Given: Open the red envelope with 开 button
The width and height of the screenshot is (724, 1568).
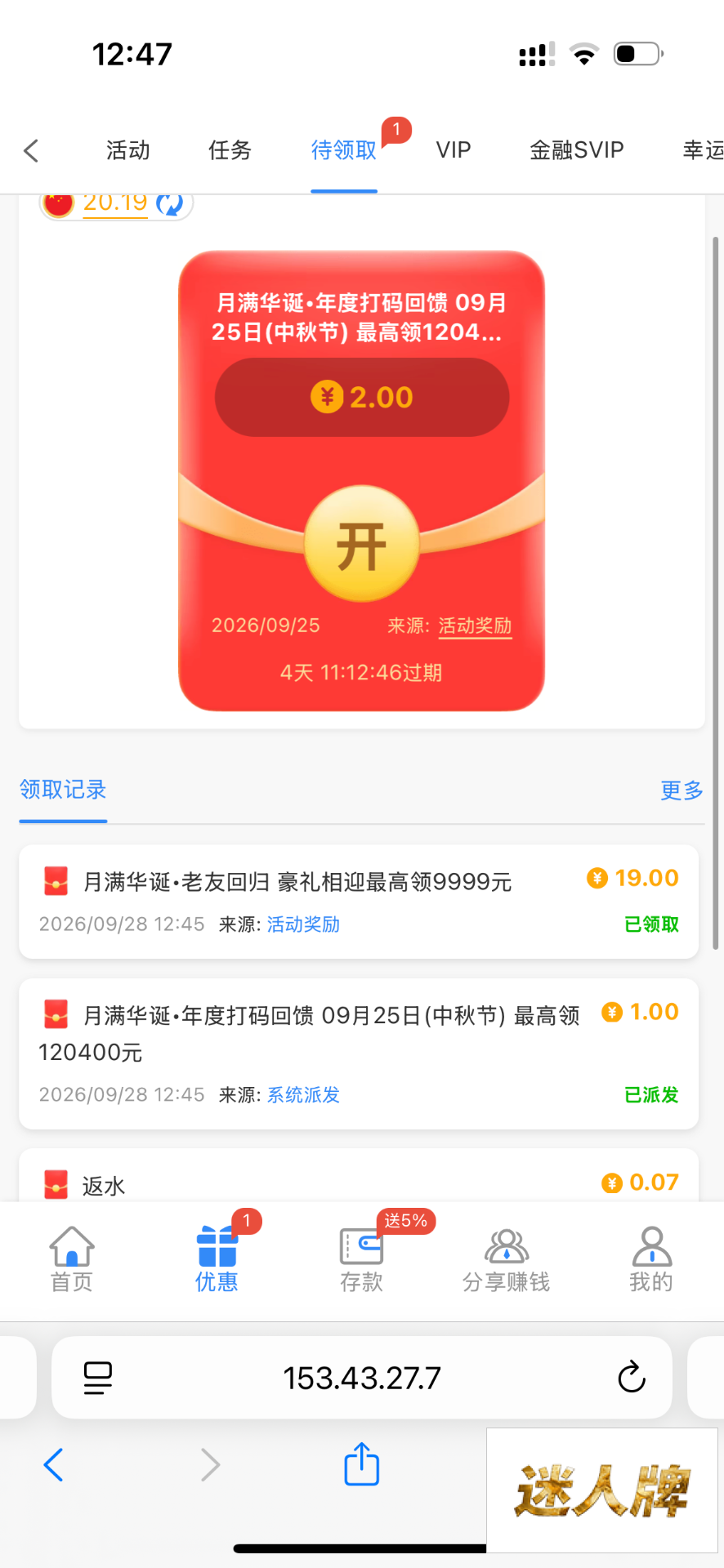Looking at the screenshot, I should (362, 544).
